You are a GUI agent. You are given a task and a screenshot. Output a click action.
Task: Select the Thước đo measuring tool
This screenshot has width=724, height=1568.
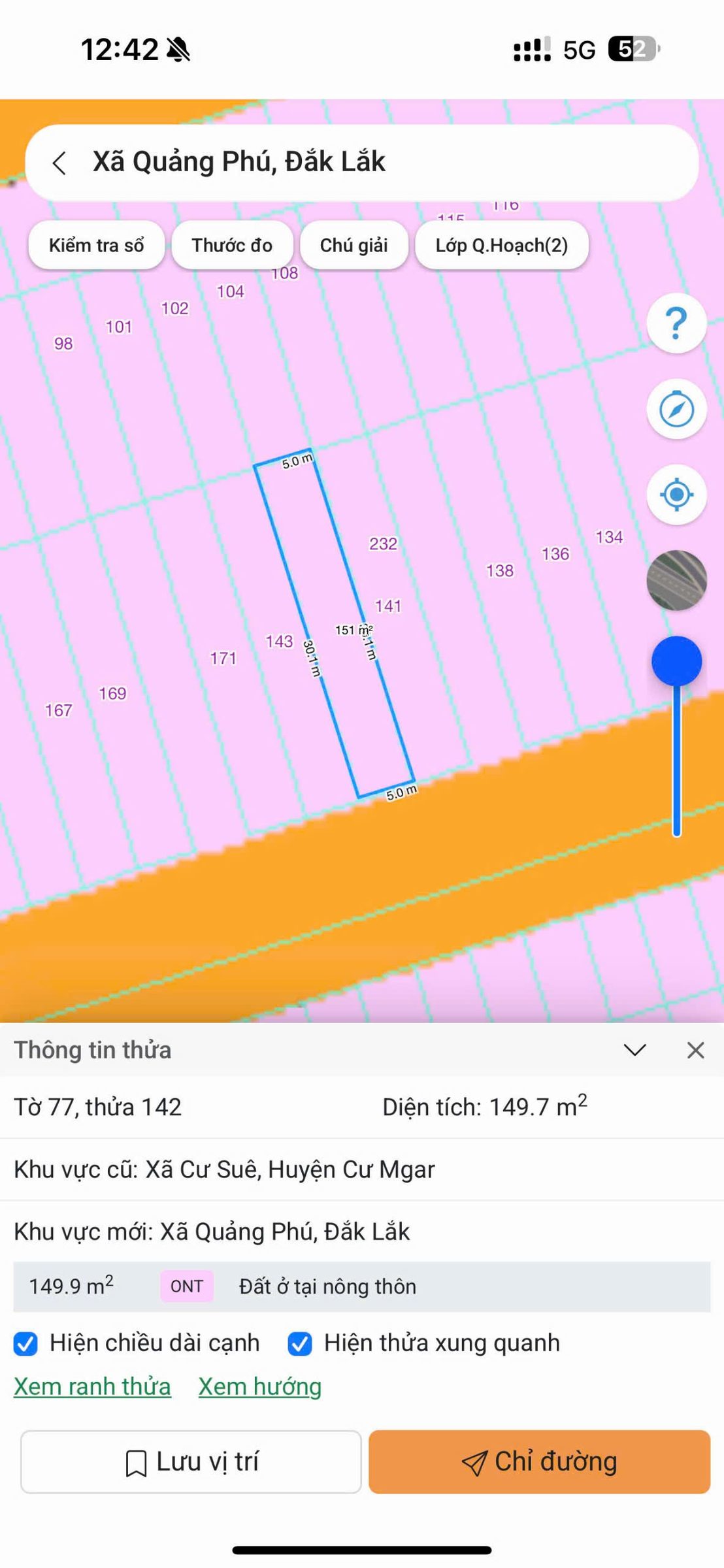[232, 246]
